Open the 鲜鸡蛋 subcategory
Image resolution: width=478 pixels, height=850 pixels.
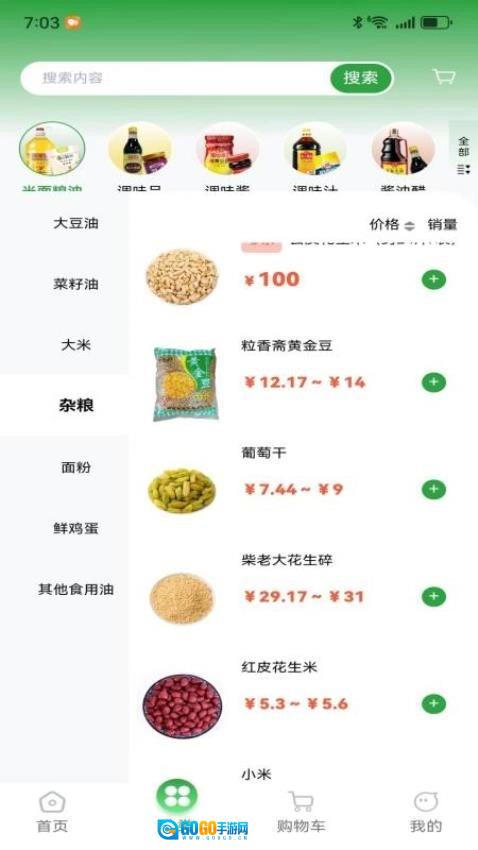click(76, 528)
